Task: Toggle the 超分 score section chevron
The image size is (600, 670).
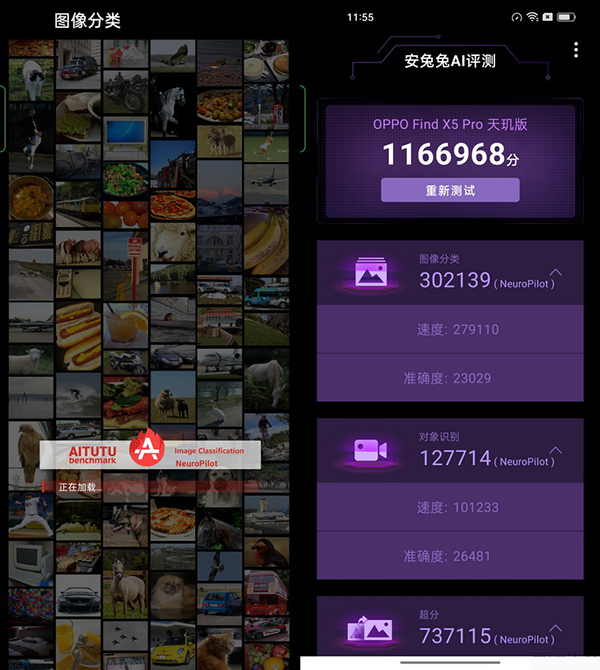Action: coord(555,628)
